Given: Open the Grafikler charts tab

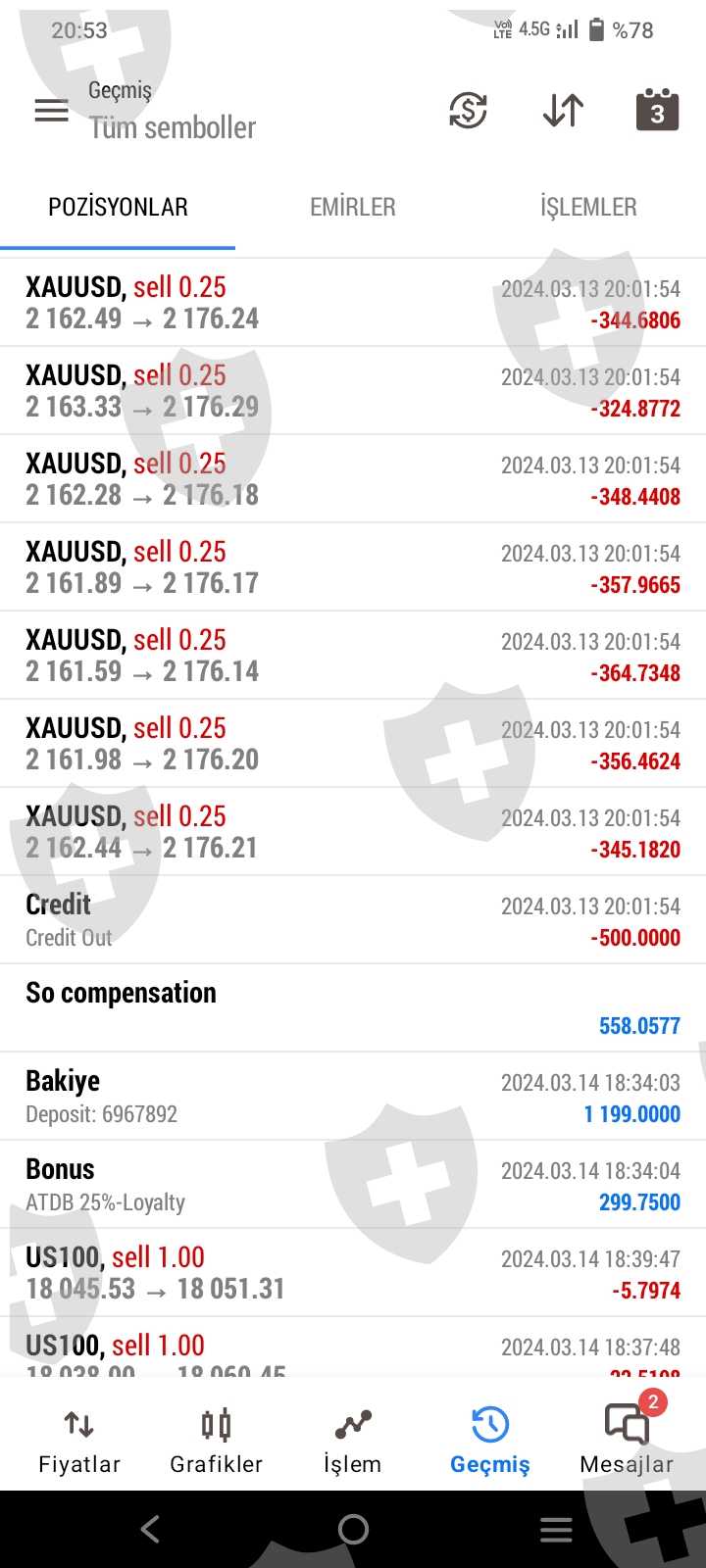Looking at the screenshot, I should pos(216,1441).
